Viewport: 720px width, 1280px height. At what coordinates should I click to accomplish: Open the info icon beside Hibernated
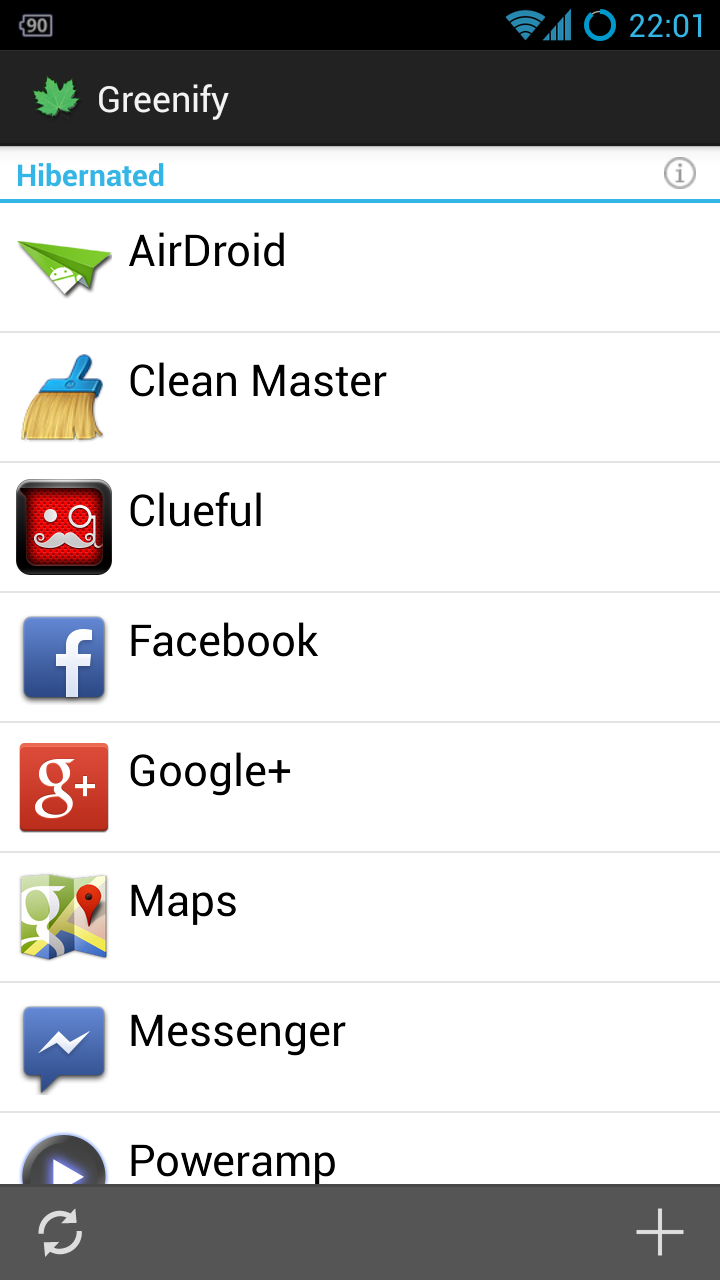pos(680,174)
